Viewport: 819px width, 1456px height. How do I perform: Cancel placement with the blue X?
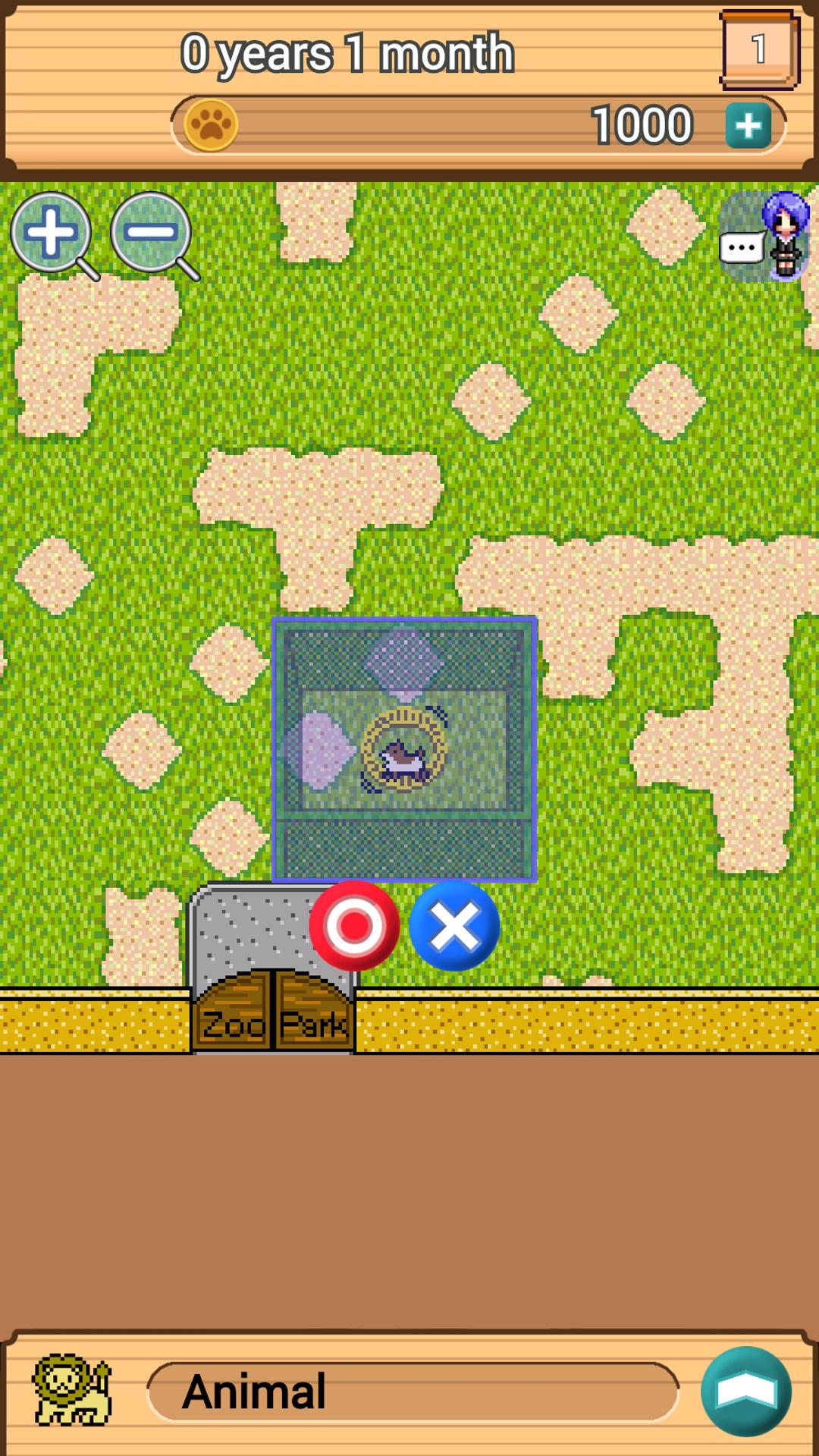point(454,926)
